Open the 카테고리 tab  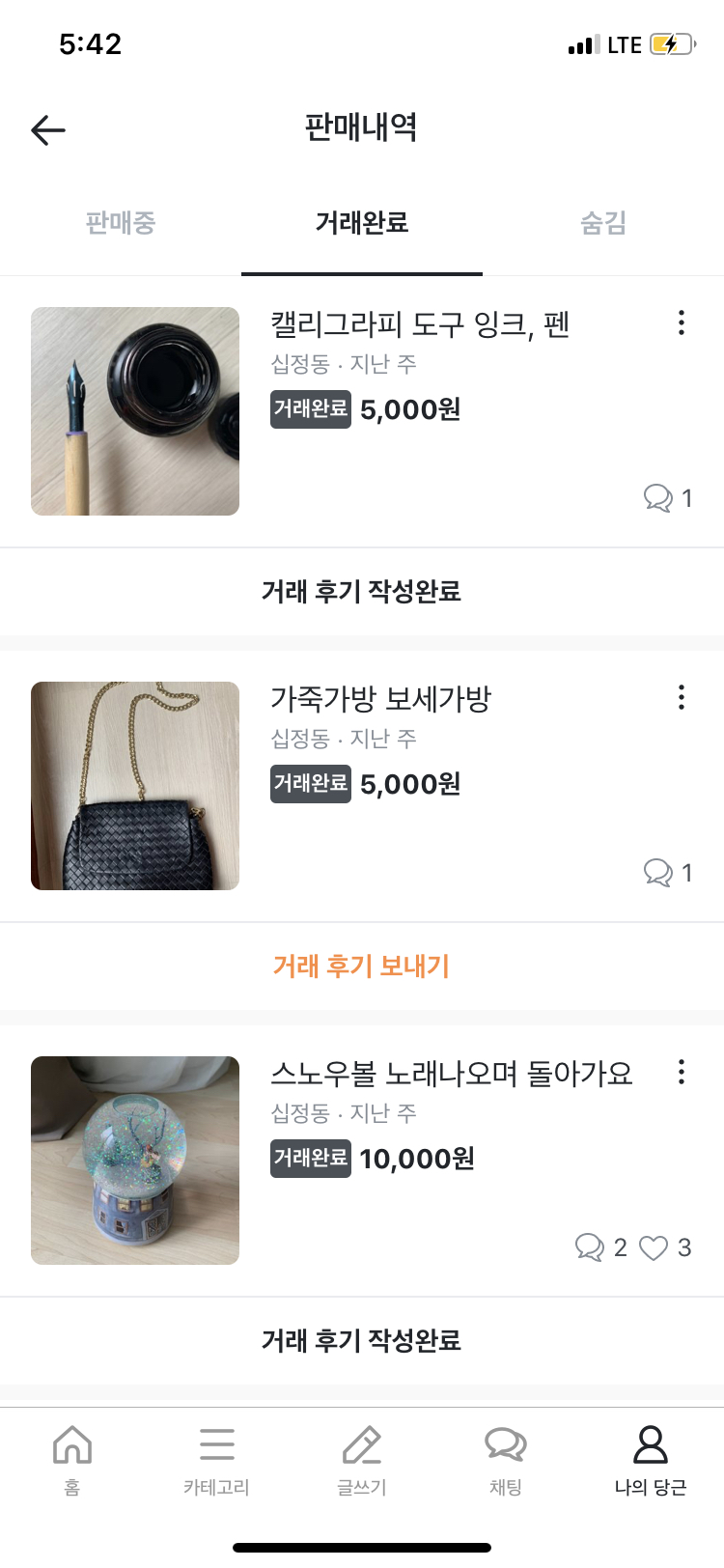(x=216, y=1459)
